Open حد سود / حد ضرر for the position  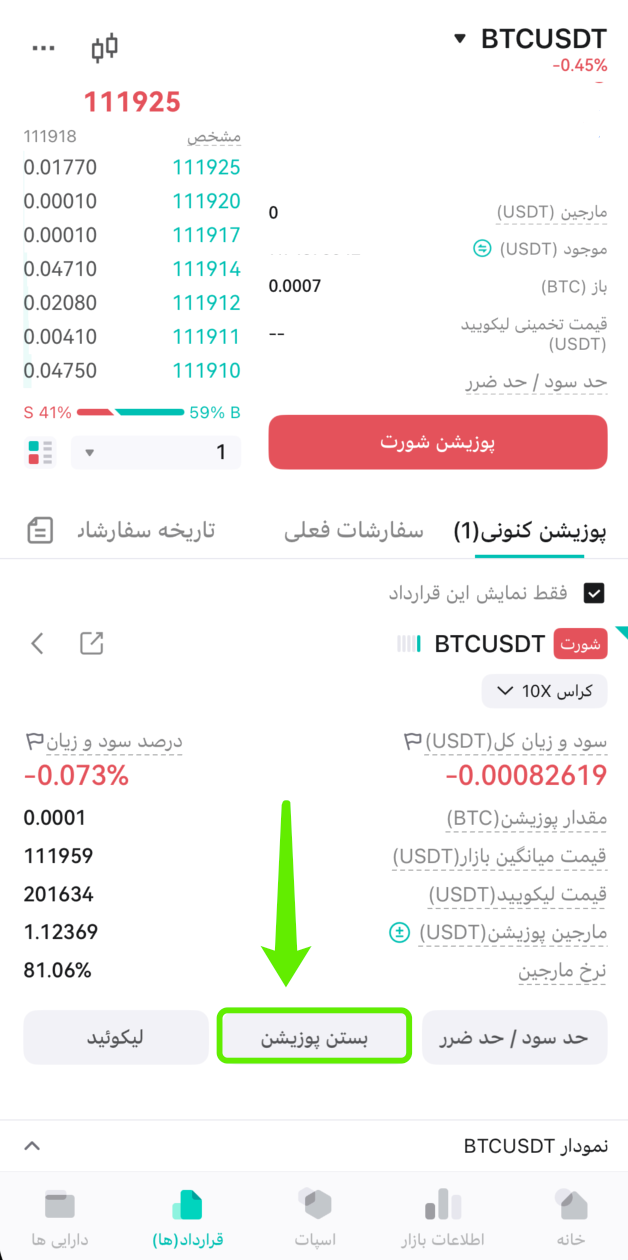point(515,1038)
